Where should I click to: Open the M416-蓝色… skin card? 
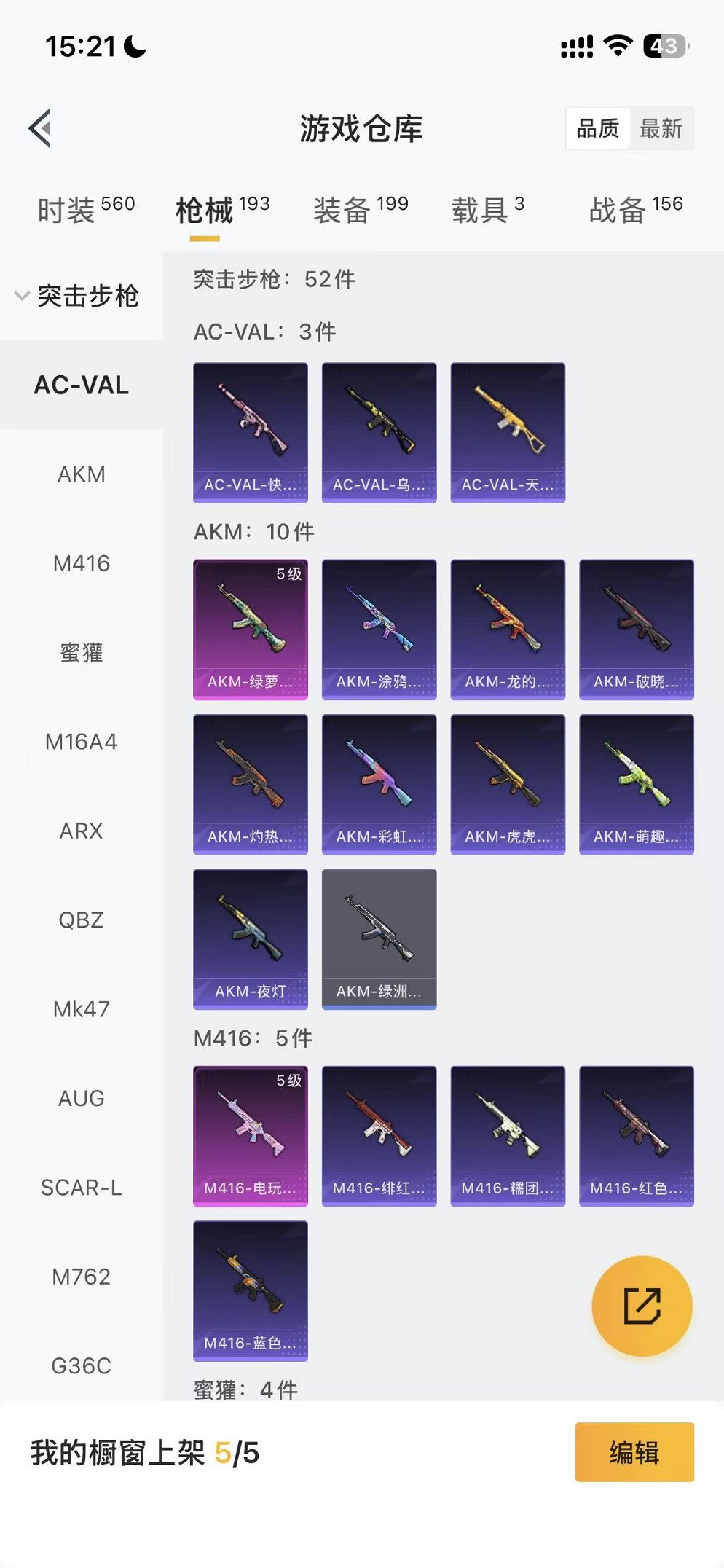pyautogui.click(x=251, y=1290)
